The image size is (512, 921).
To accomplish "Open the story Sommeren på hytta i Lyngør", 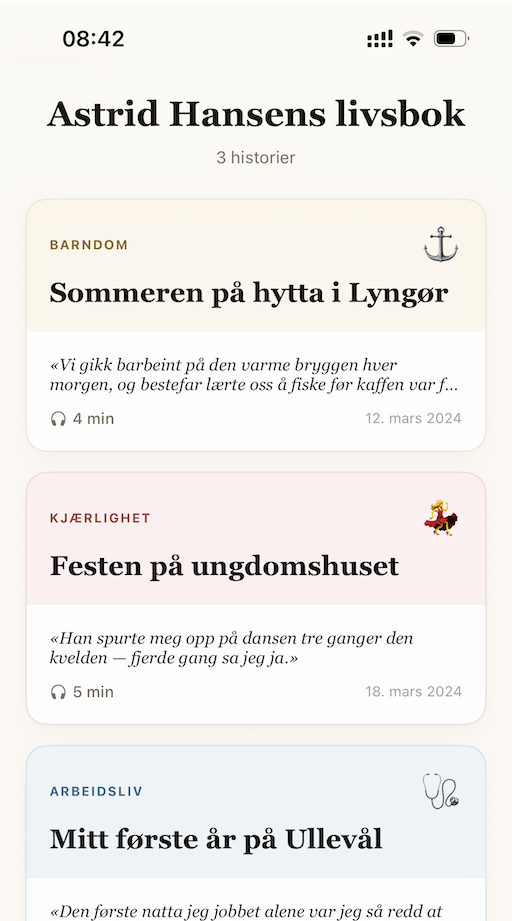I will [256, 325].
